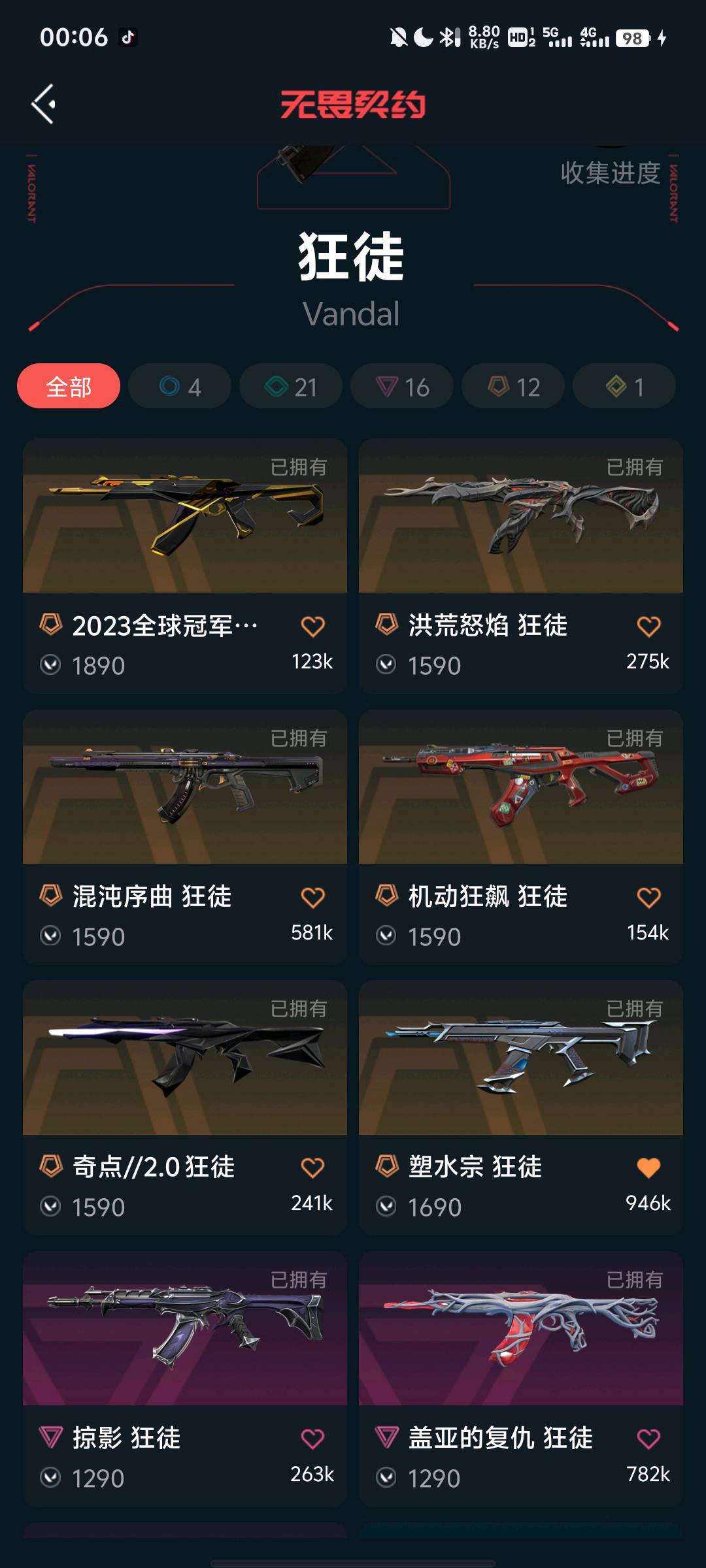Like the 混沌序曲 狂徒 skin
Image resolution: width=706 pixels, height=1568 pixels.
point(312,897)
